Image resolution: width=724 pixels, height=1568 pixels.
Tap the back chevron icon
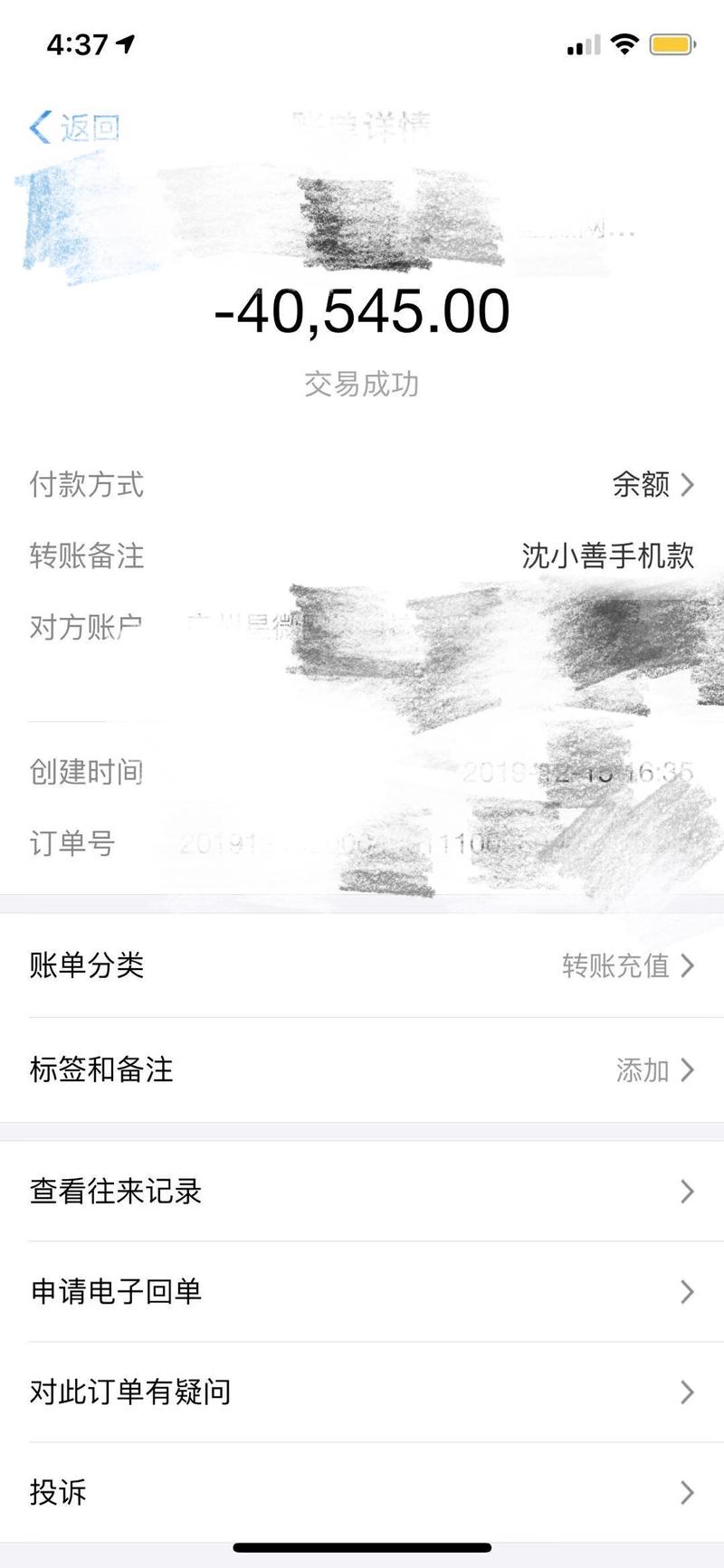click(x=38, y=127)
